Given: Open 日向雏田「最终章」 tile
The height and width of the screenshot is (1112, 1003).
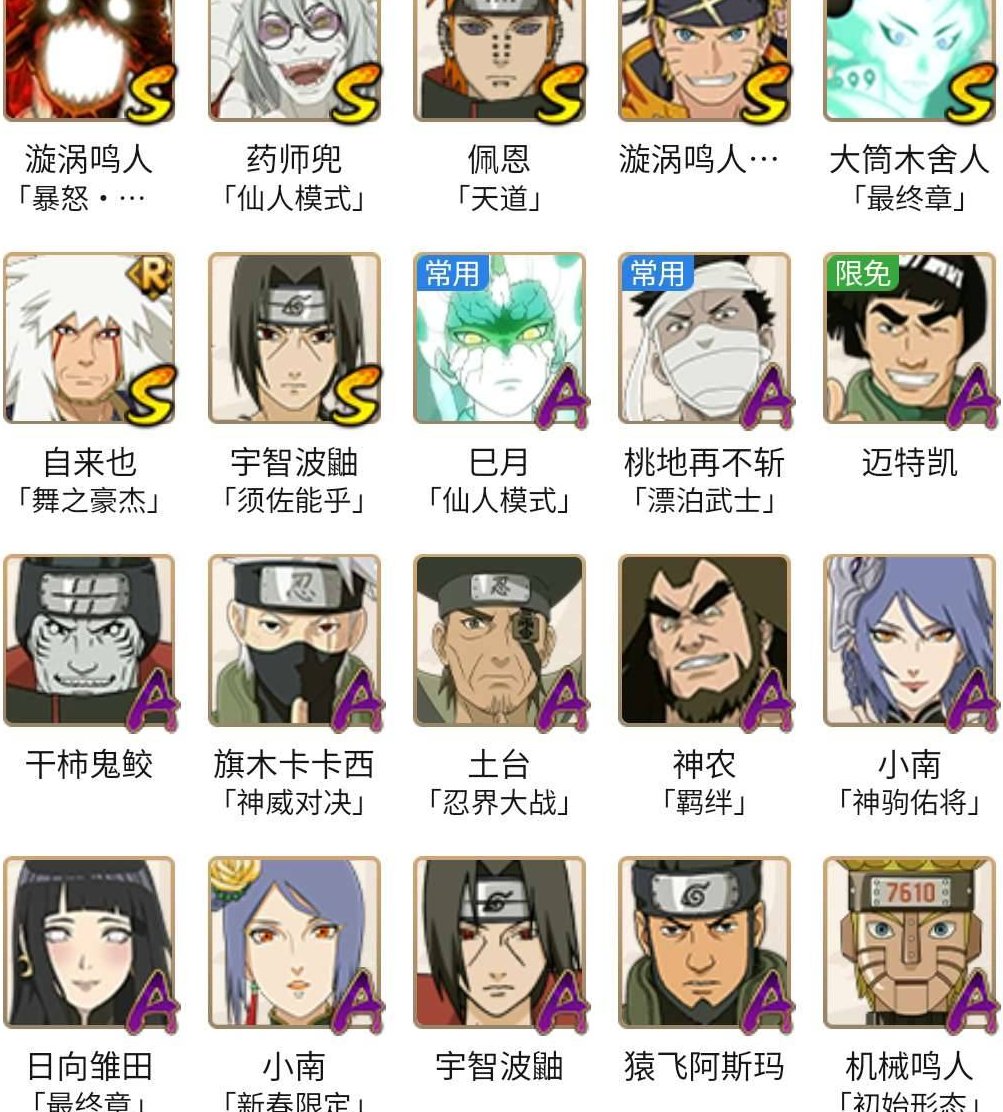Looking at the screenshot, I should coord(89,943).
